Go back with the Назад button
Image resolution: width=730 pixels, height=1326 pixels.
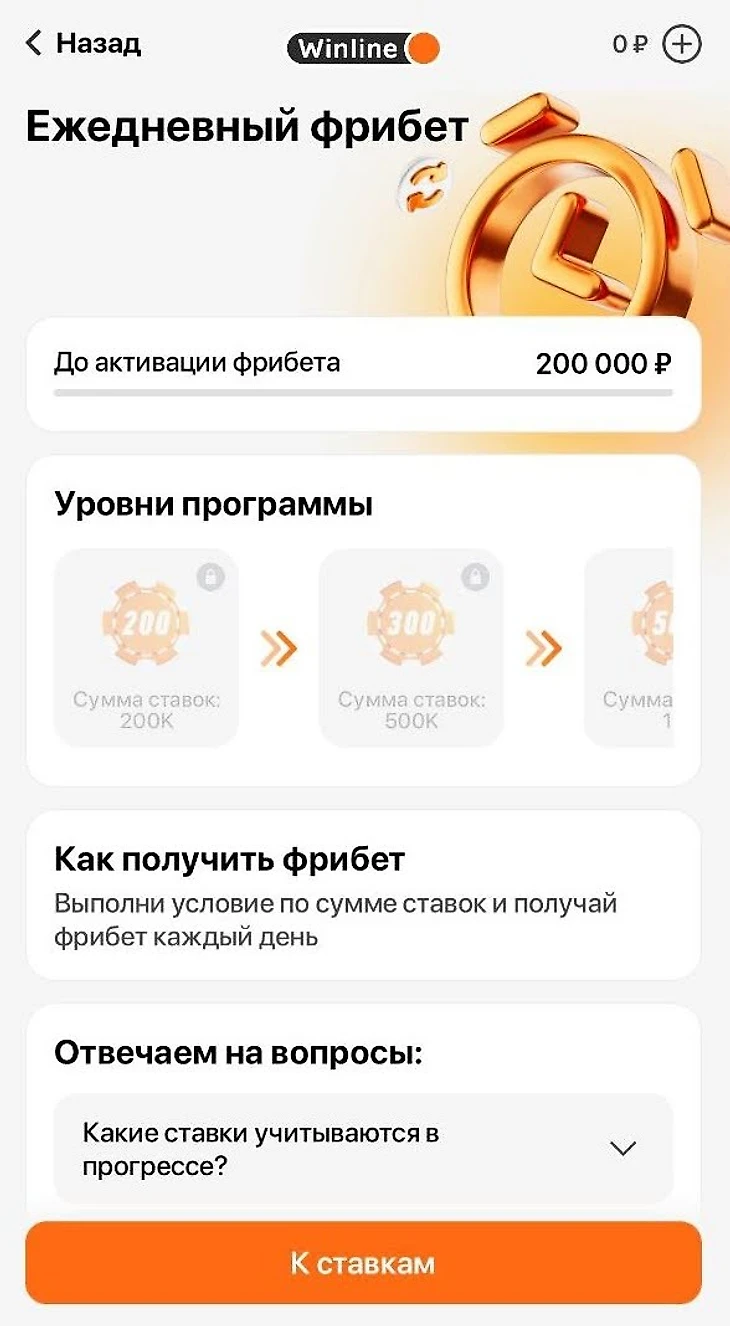tap(84, 44)
